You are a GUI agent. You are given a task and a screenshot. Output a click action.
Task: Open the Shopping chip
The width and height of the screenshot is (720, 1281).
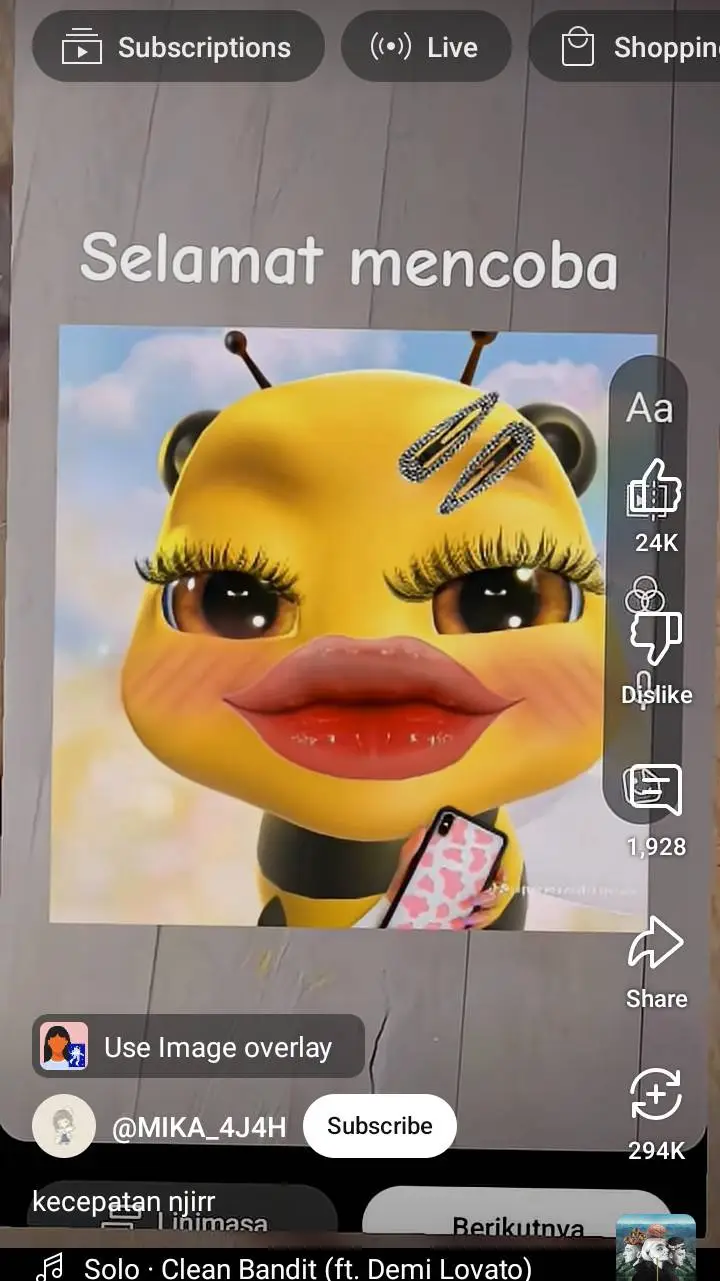(x=628, y=47)
